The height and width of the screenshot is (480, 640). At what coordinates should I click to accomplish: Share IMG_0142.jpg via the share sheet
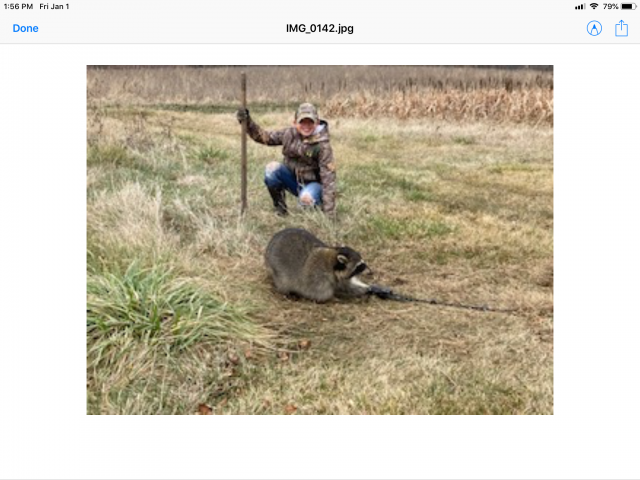621,28
